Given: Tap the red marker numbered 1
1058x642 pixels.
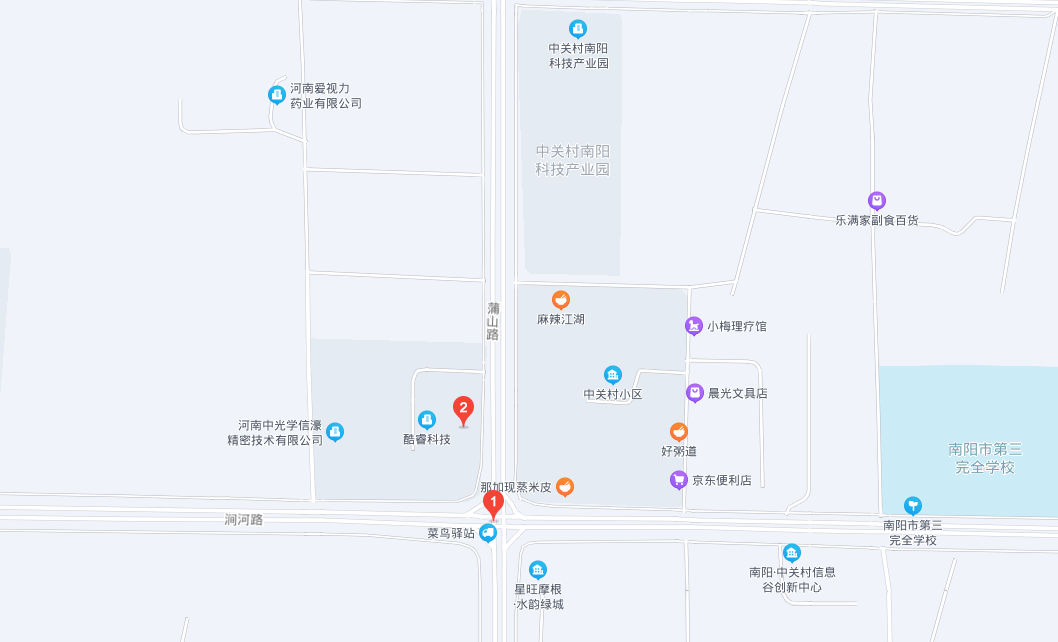Looking at the screenshot, I should [x=492, y=503].
